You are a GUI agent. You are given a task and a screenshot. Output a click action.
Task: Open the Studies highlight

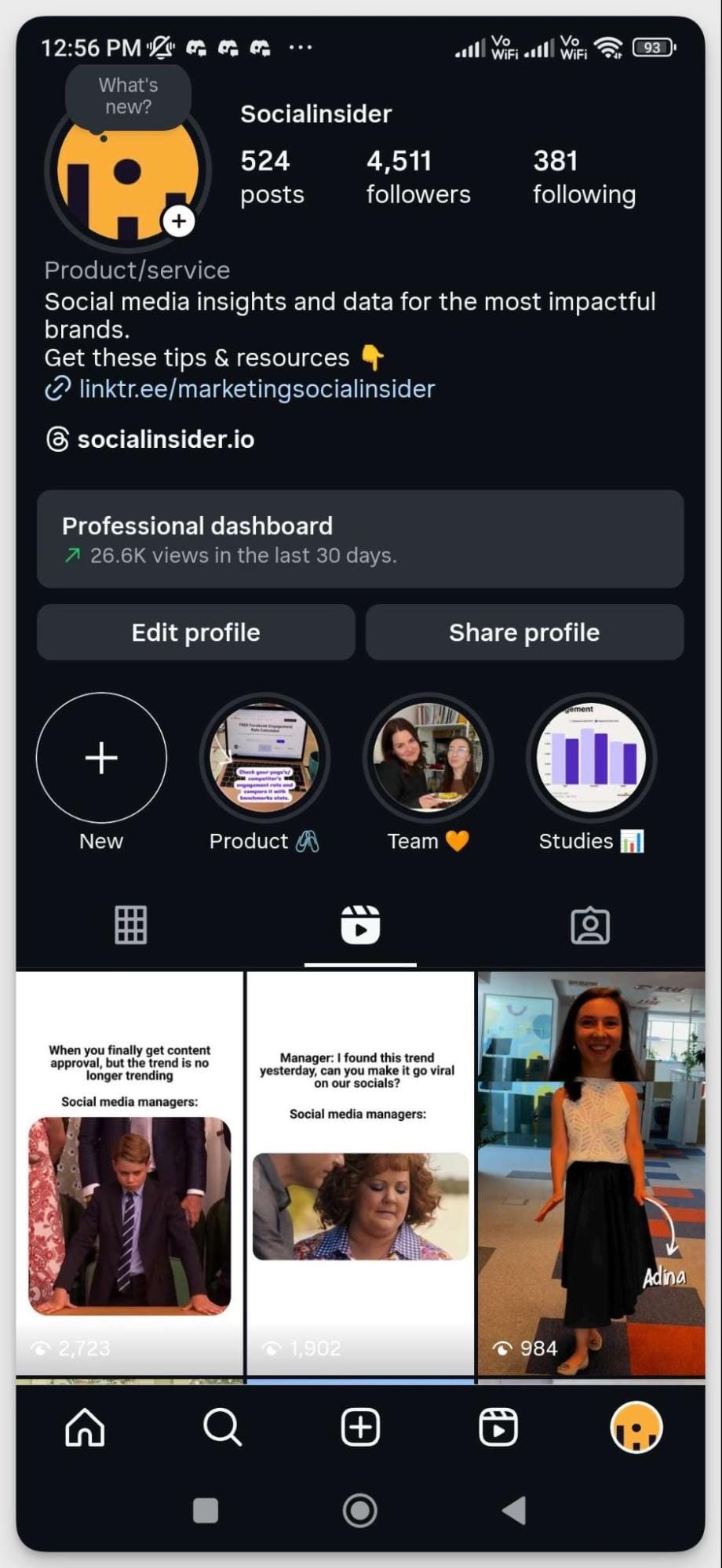click(591, 758)
